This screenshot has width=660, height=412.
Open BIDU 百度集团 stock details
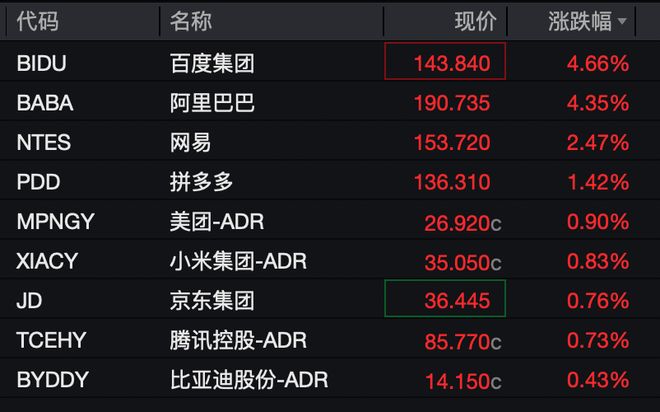pos(212,63)
